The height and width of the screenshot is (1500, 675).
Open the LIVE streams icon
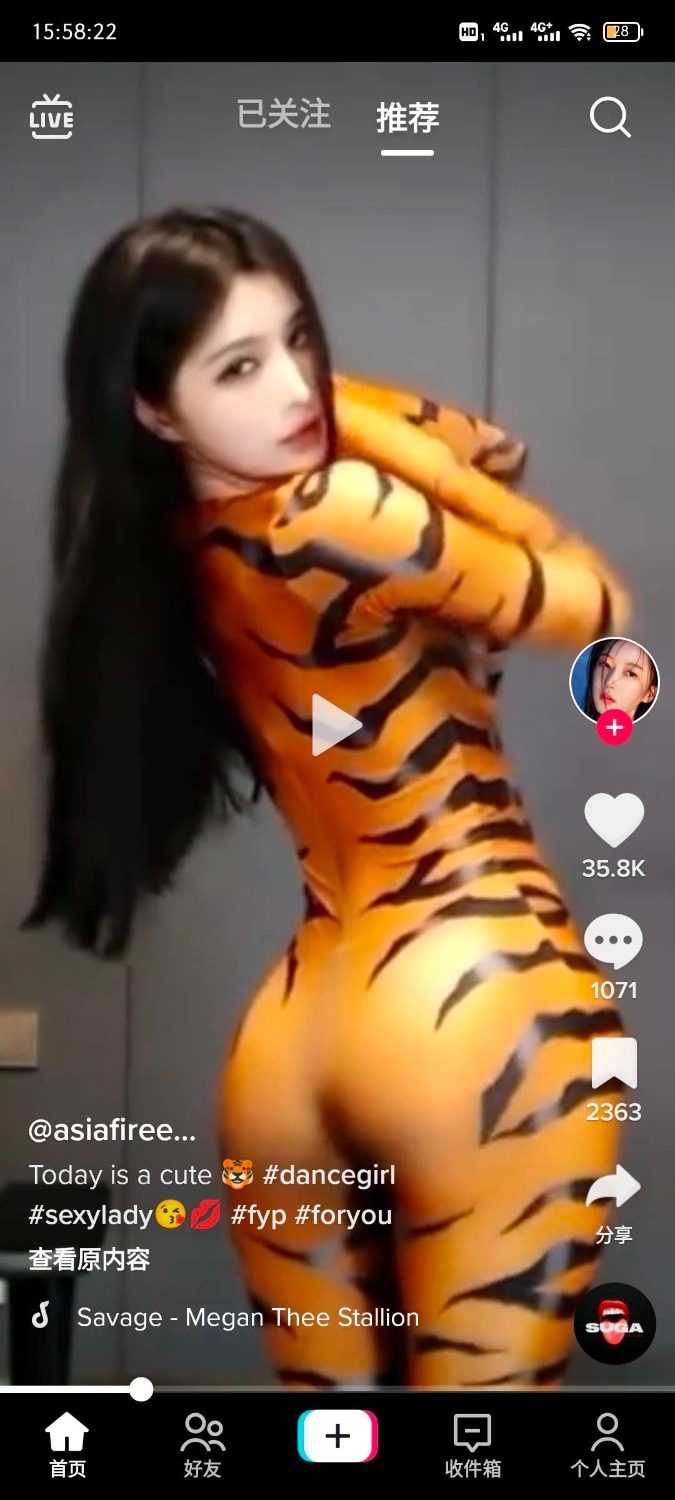51,117
